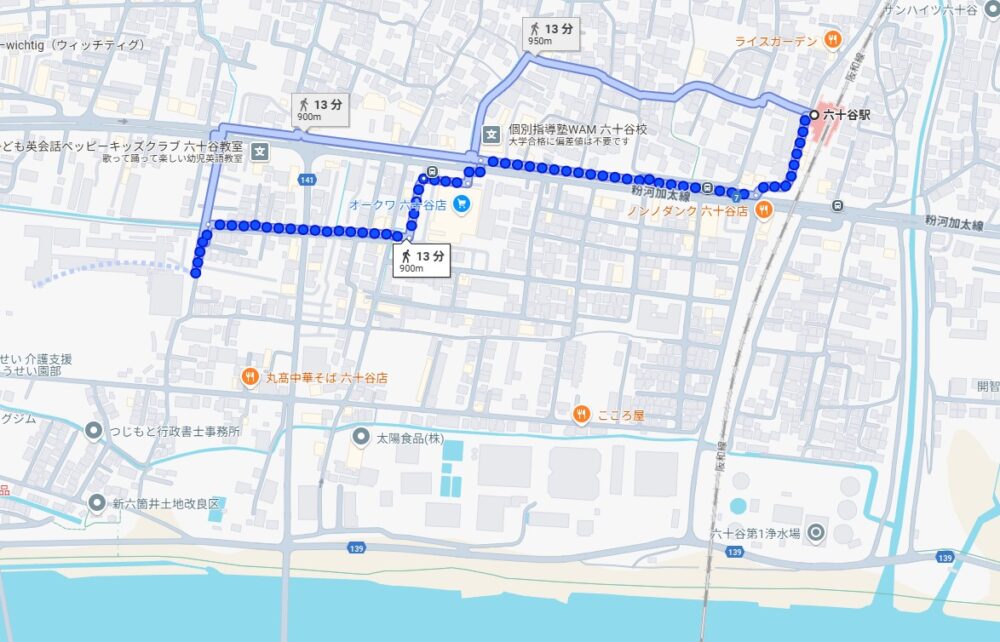Open 丸高中華そば 六十谷店 restaurant pin
The height and width of the screenshot is (642, 1000).
[x=249, y=378]
